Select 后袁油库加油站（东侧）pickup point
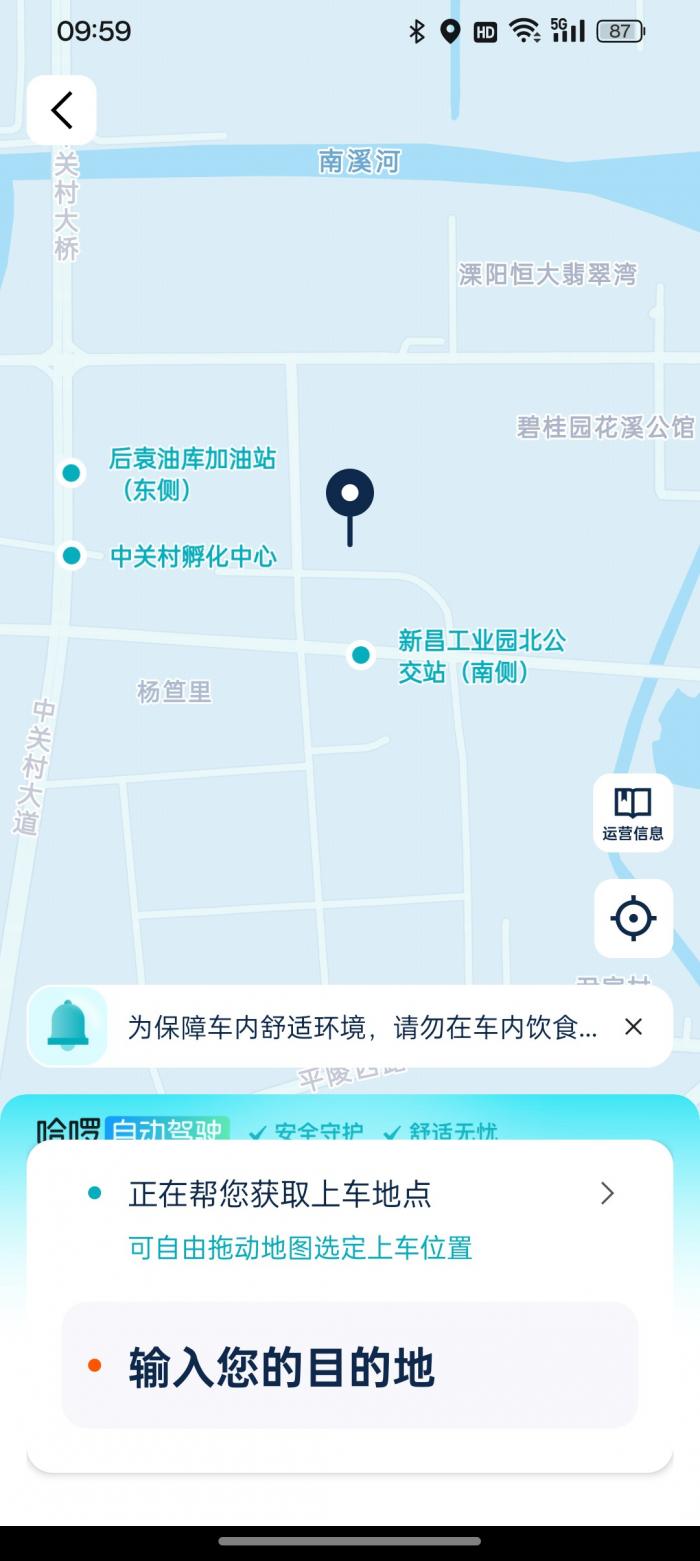The height and width of the screenshot is (1561, 700). tap(72, 473)
